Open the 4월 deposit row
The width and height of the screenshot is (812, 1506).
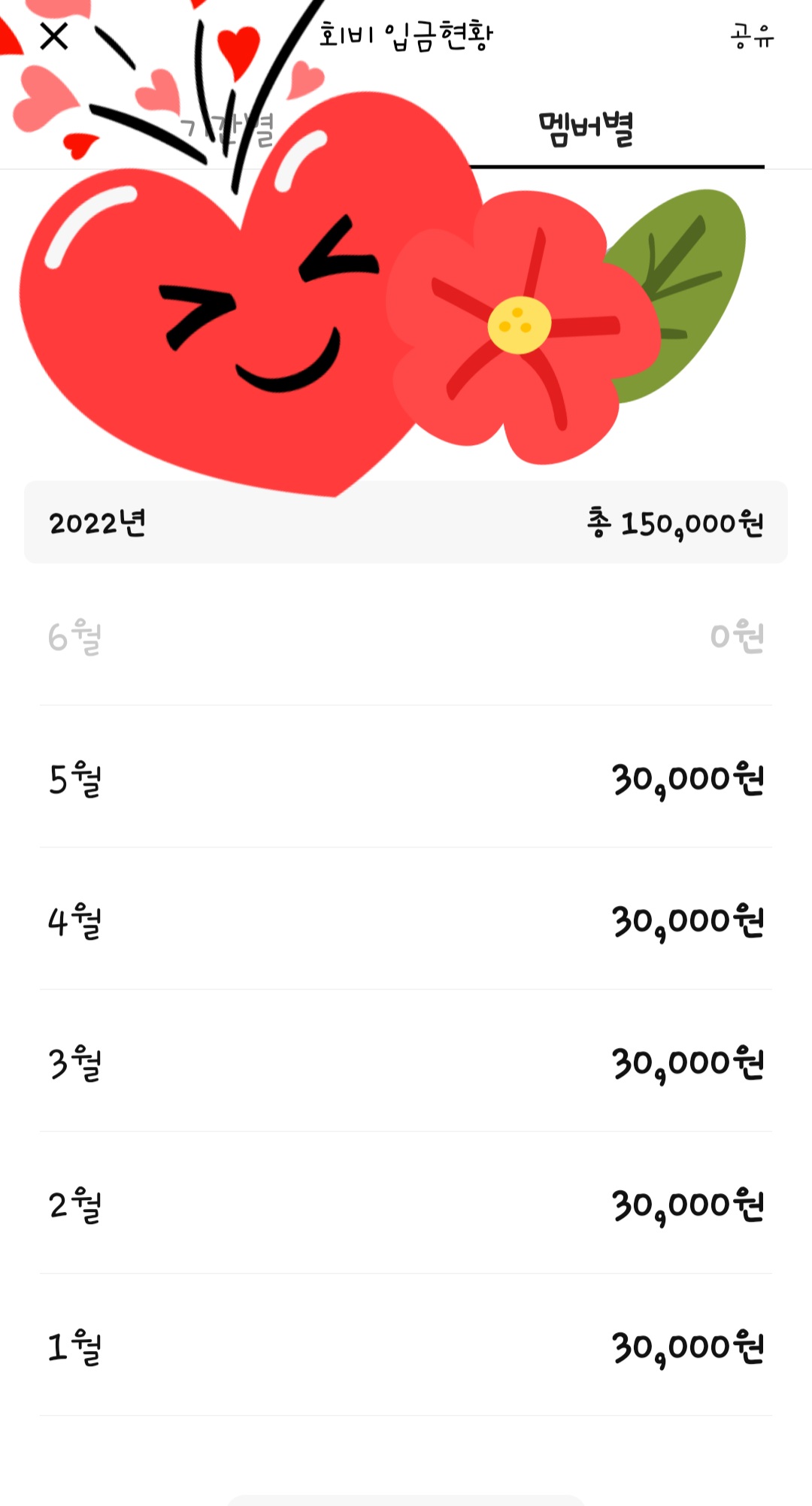pos(406,920)
